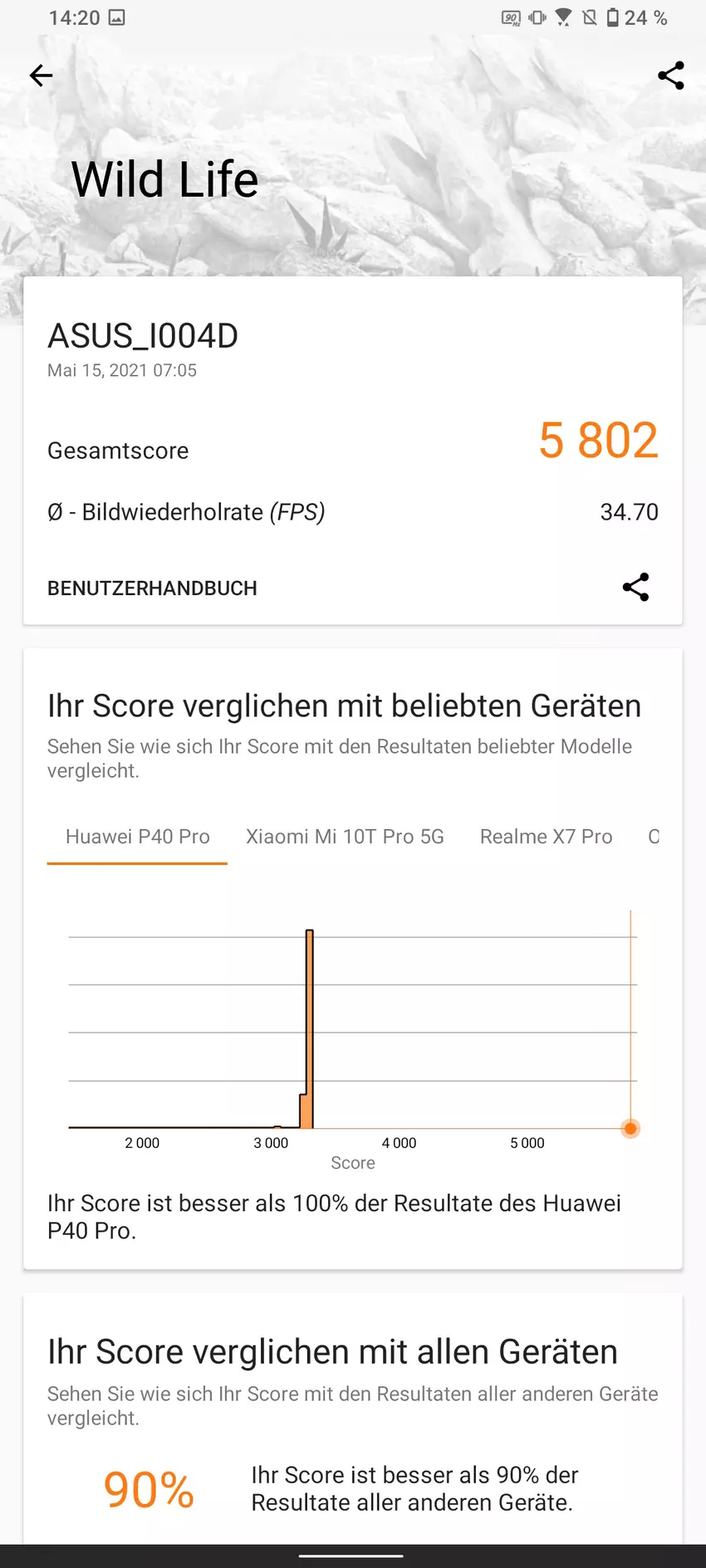Switch to the Xiaomi Mi 10T Pro 5G tab
The width and height of the screenshot is (706, 1568).
click(x=345, y=837)
